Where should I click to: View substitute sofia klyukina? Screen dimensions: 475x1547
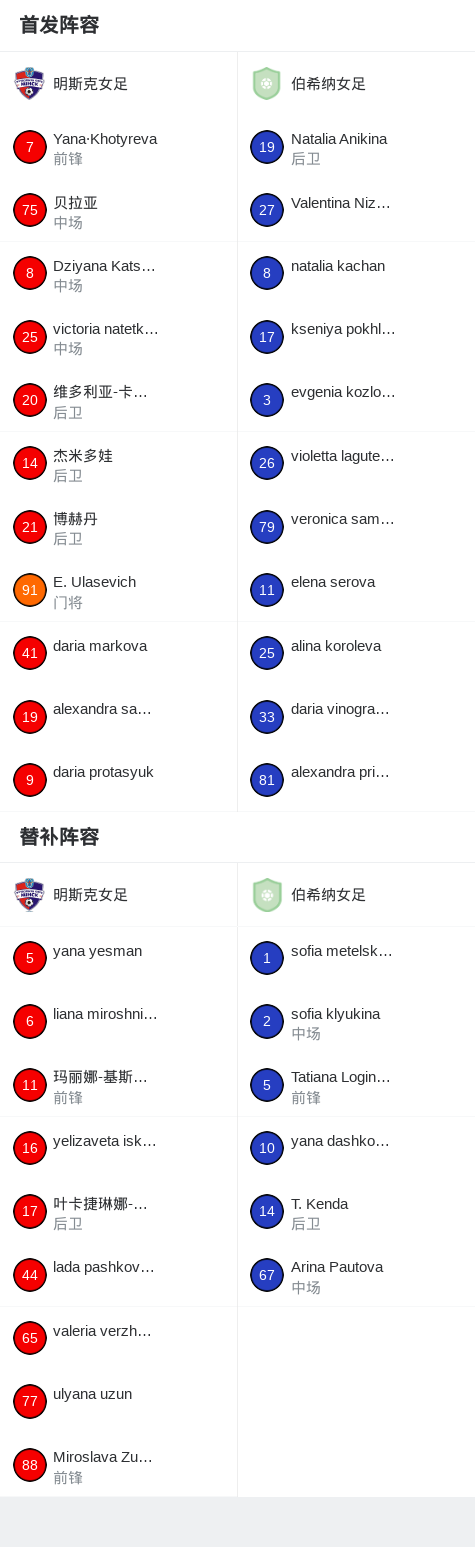356,1023
